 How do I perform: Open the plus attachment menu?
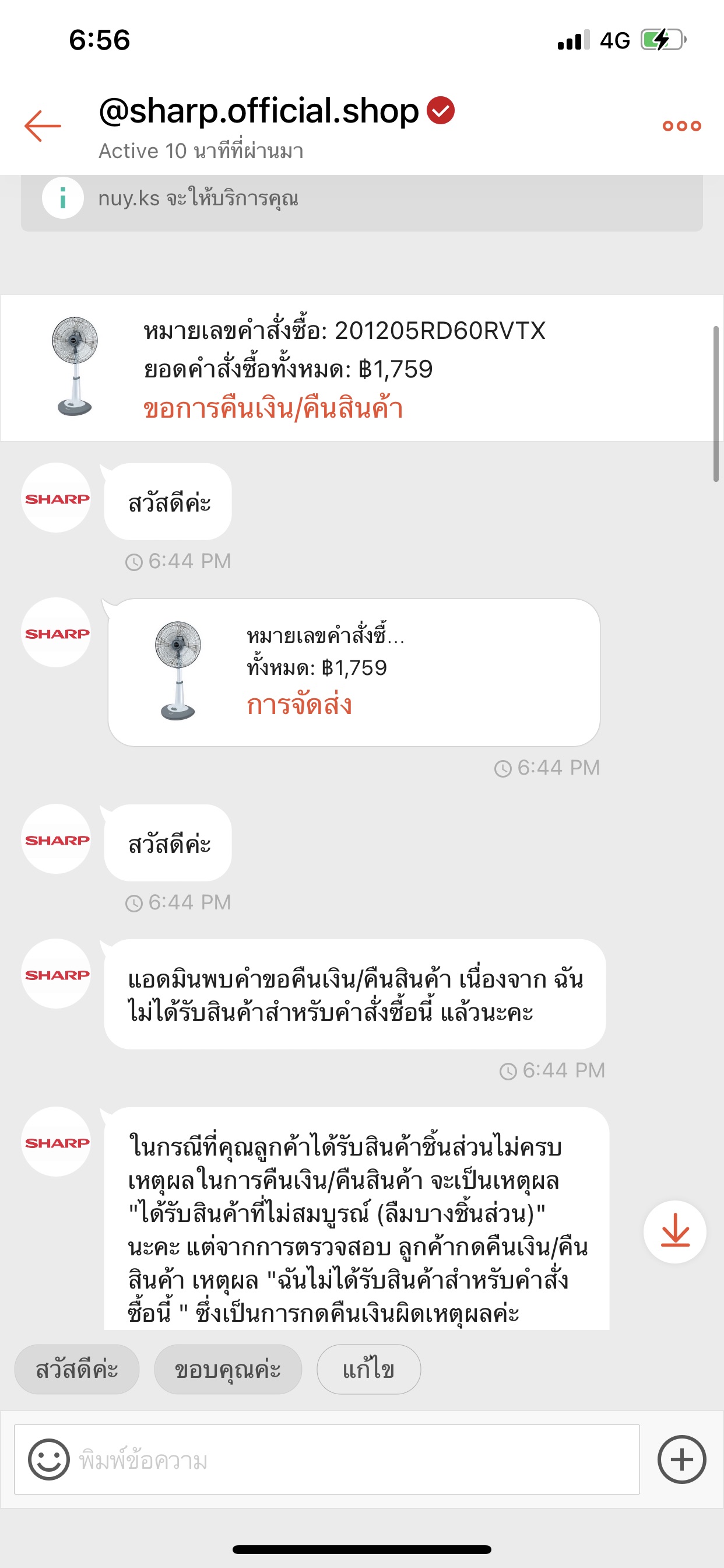[x=681, y=1459]
